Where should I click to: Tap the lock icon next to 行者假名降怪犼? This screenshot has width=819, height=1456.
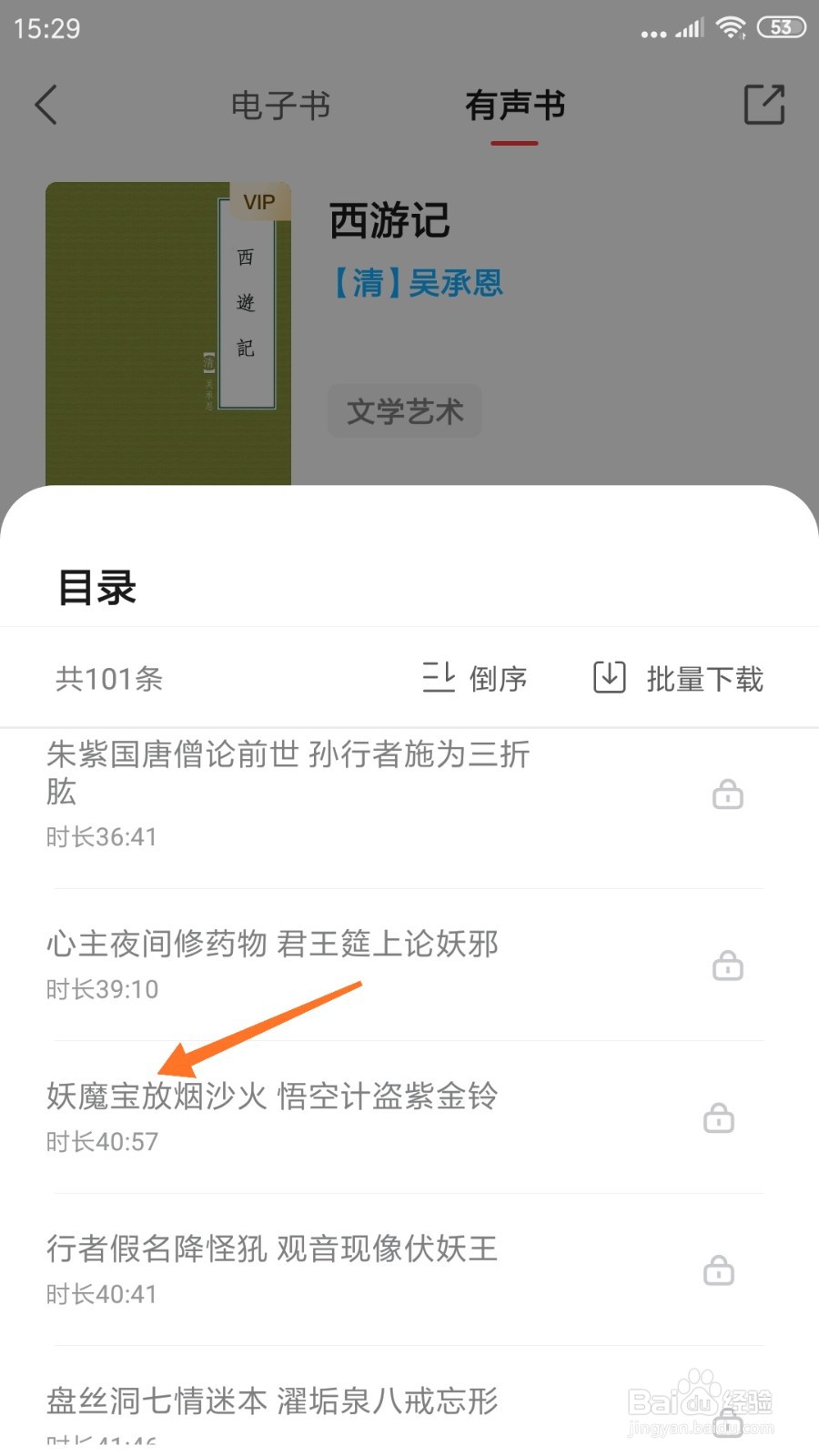[x=718, y=1270]
